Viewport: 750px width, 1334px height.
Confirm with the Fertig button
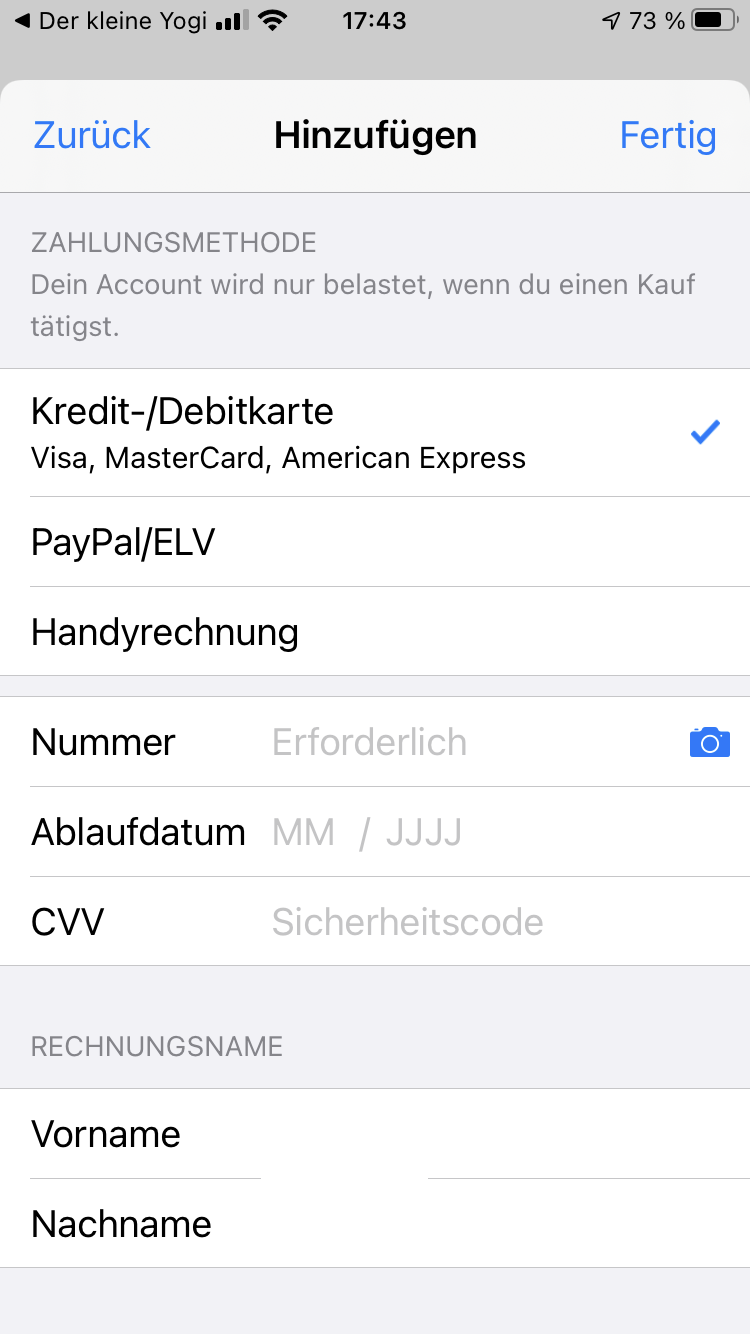[x=667, y=135]
